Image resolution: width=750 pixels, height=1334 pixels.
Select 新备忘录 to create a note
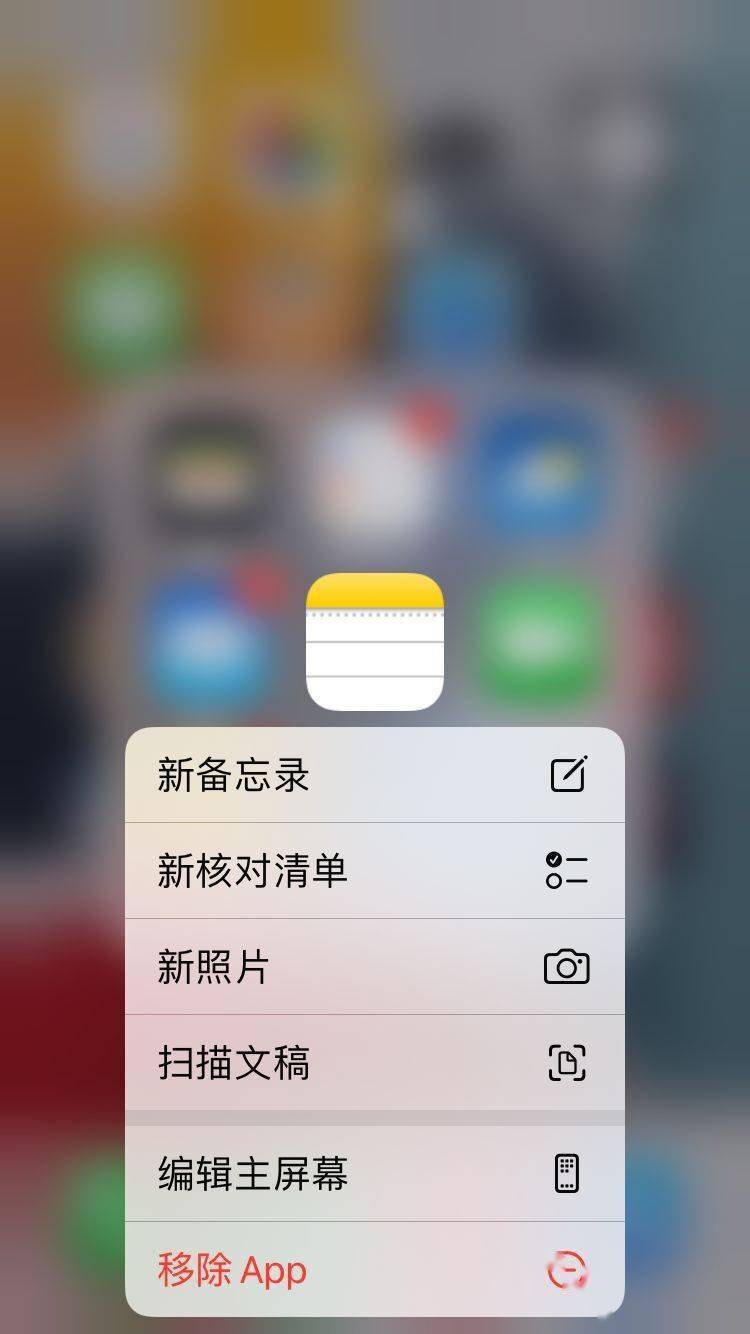point(375,775)
